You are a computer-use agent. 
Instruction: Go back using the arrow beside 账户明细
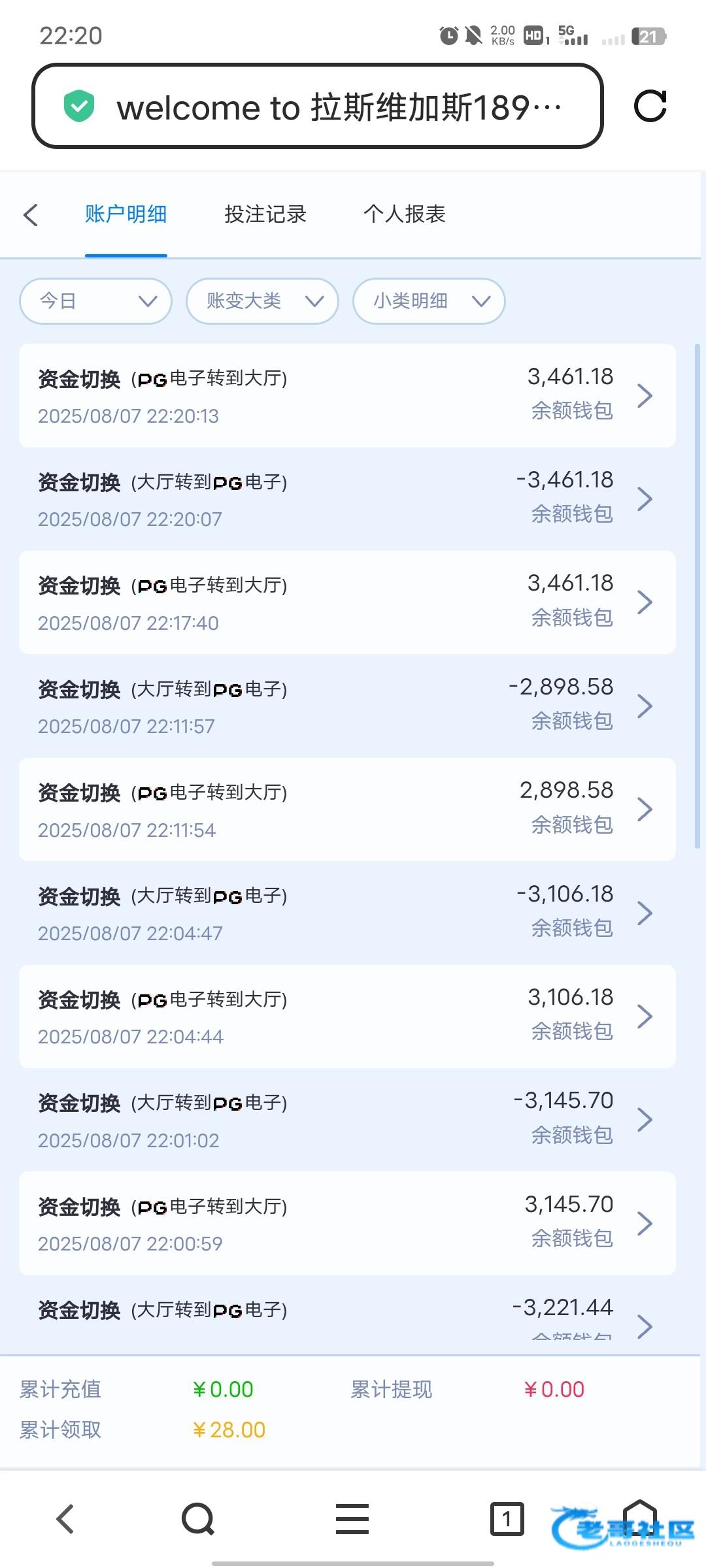tap(31, 214)
